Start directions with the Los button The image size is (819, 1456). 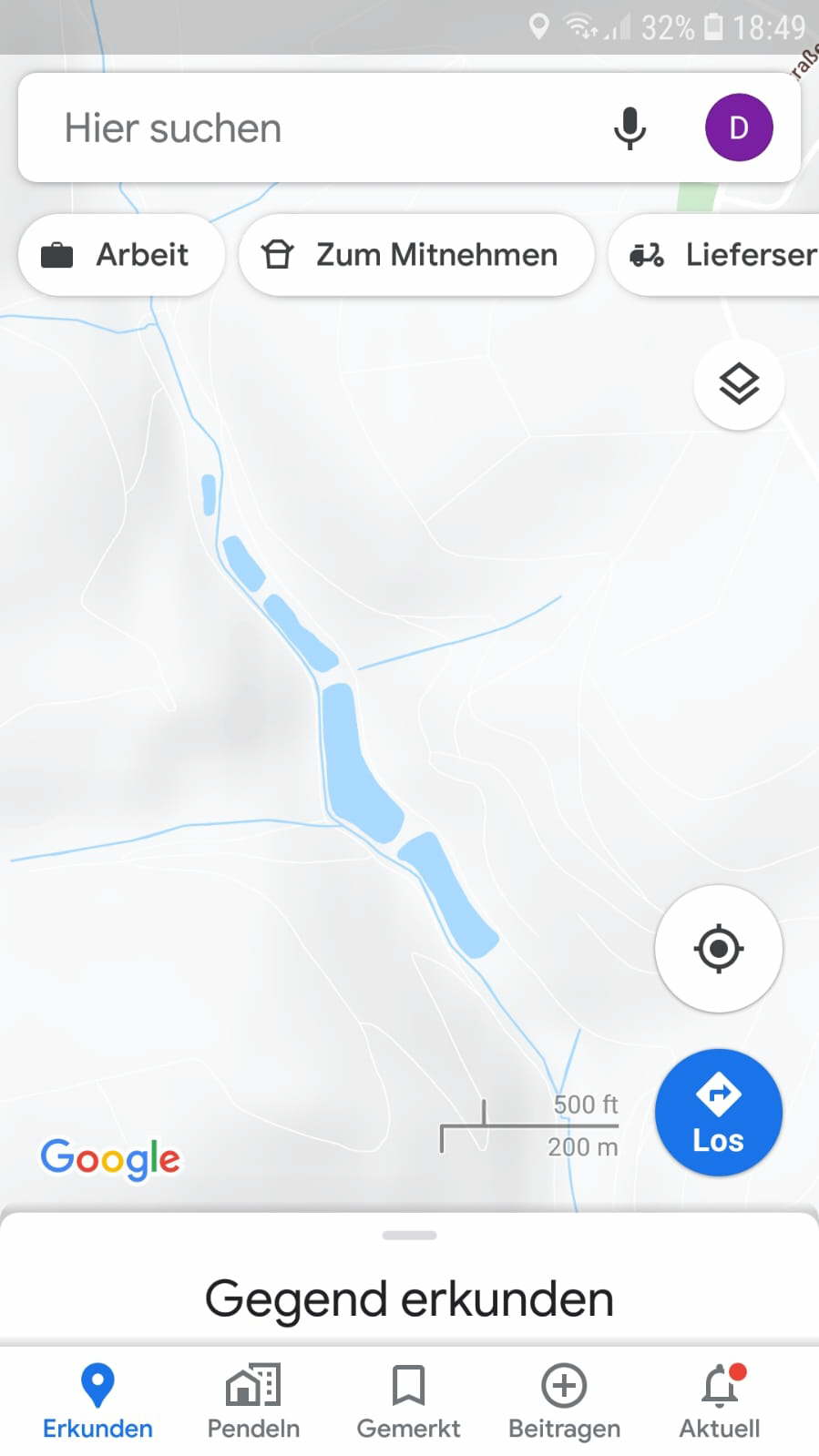(x=718, y=1113)
